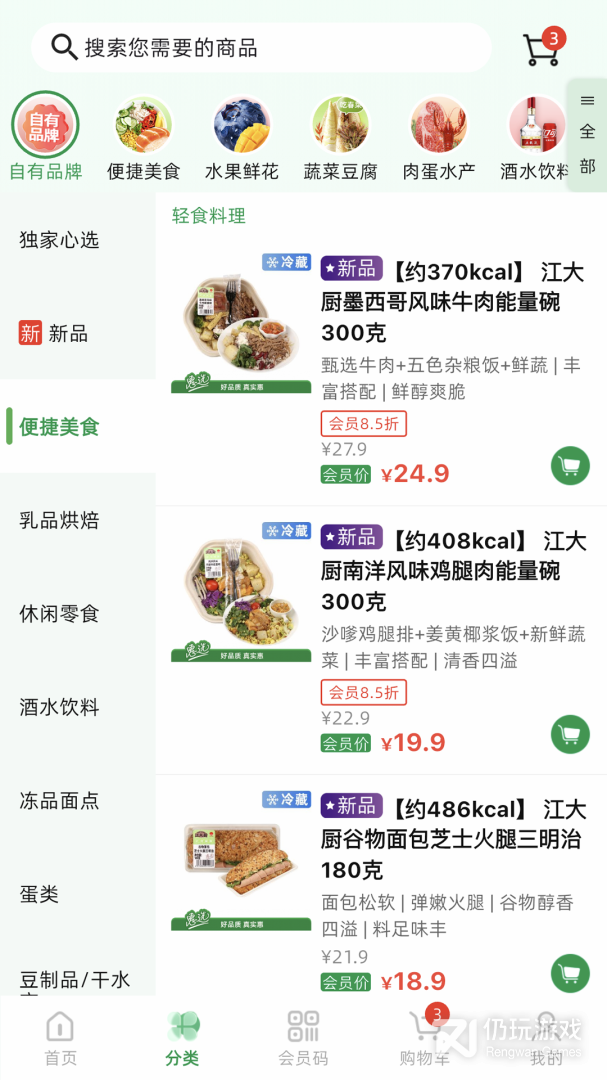Open 冻品面点 in the sidebar
This screenshot has width=607, height=1080.
[60, 801]
